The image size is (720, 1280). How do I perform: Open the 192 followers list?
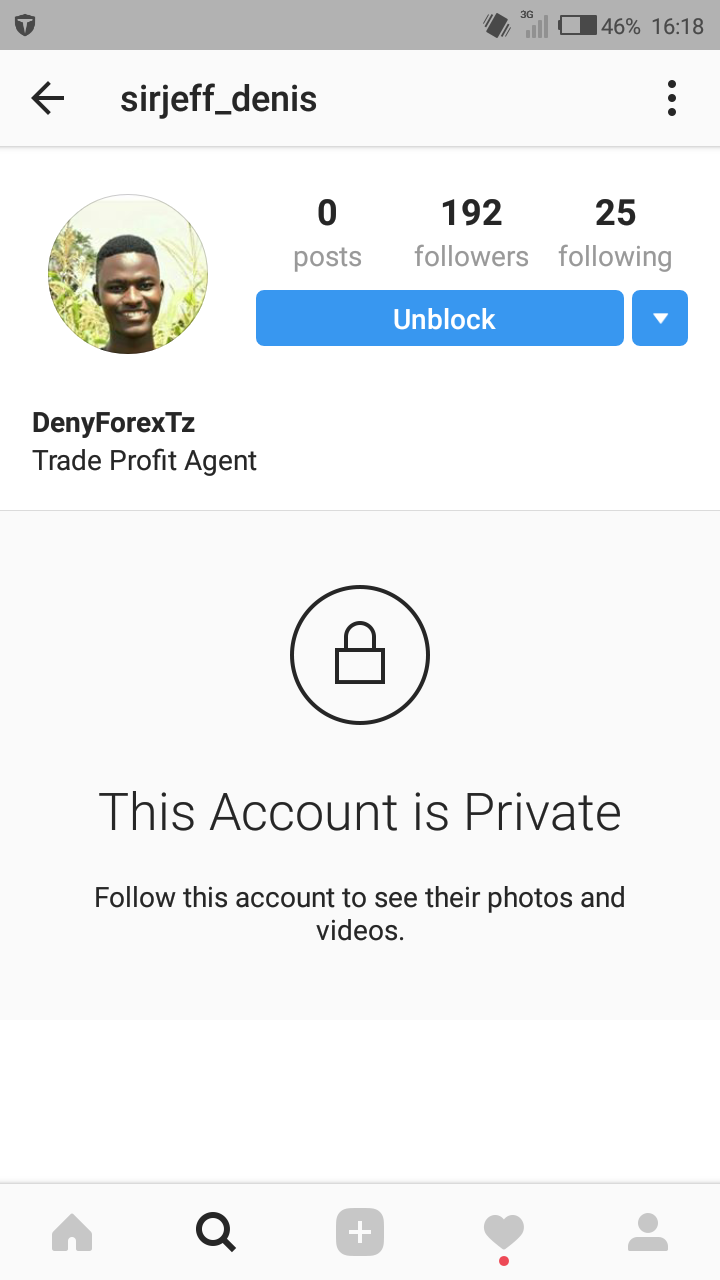pos(471,233)
